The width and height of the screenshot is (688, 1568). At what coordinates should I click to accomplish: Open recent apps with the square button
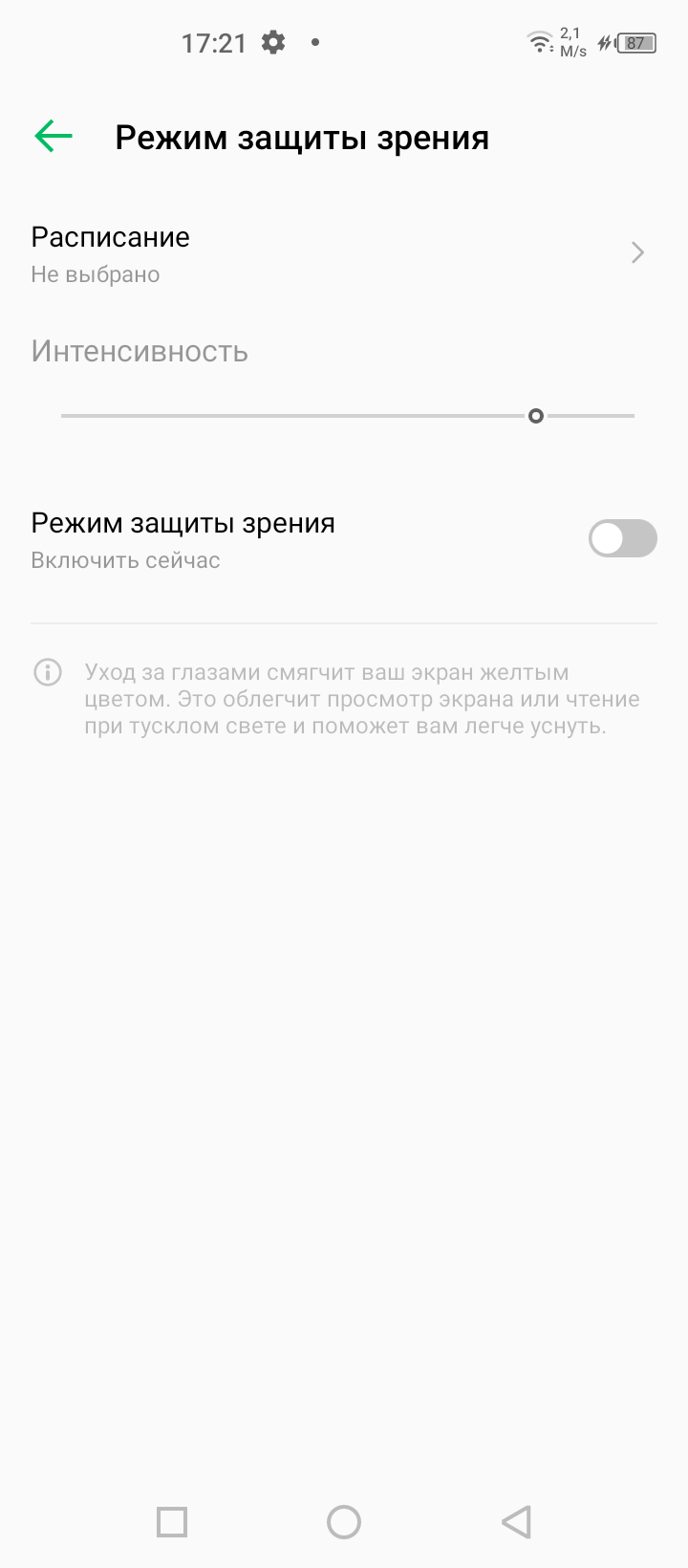coord(172,1521)
